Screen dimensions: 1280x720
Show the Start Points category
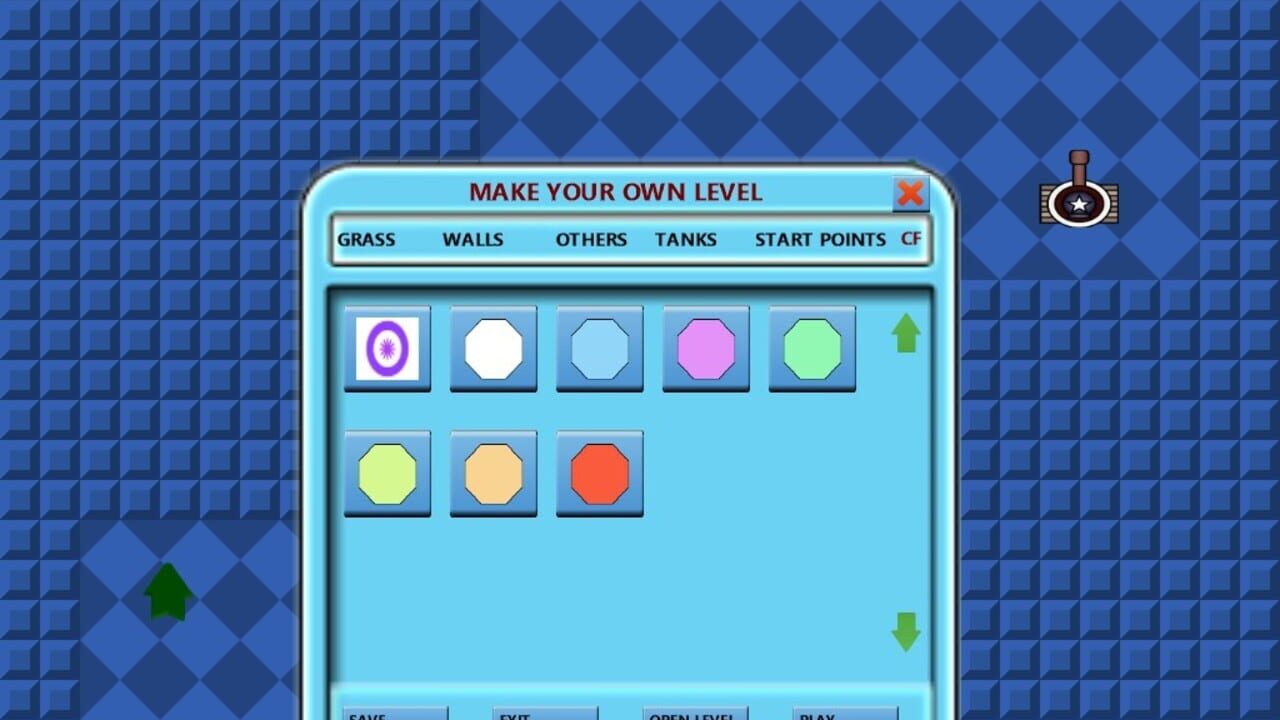[820, 240]
